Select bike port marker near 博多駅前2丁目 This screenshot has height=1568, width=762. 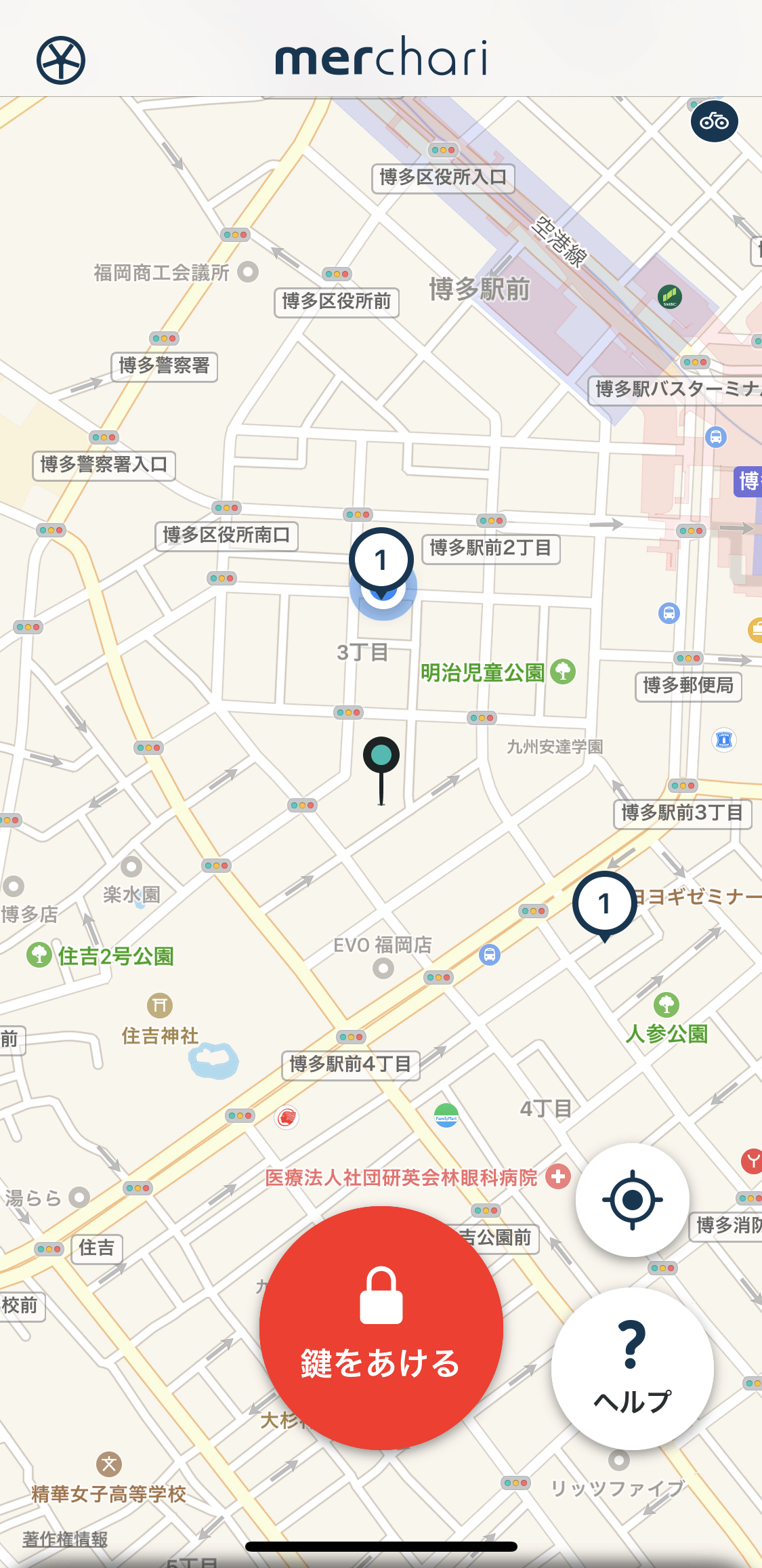[381, 560]
